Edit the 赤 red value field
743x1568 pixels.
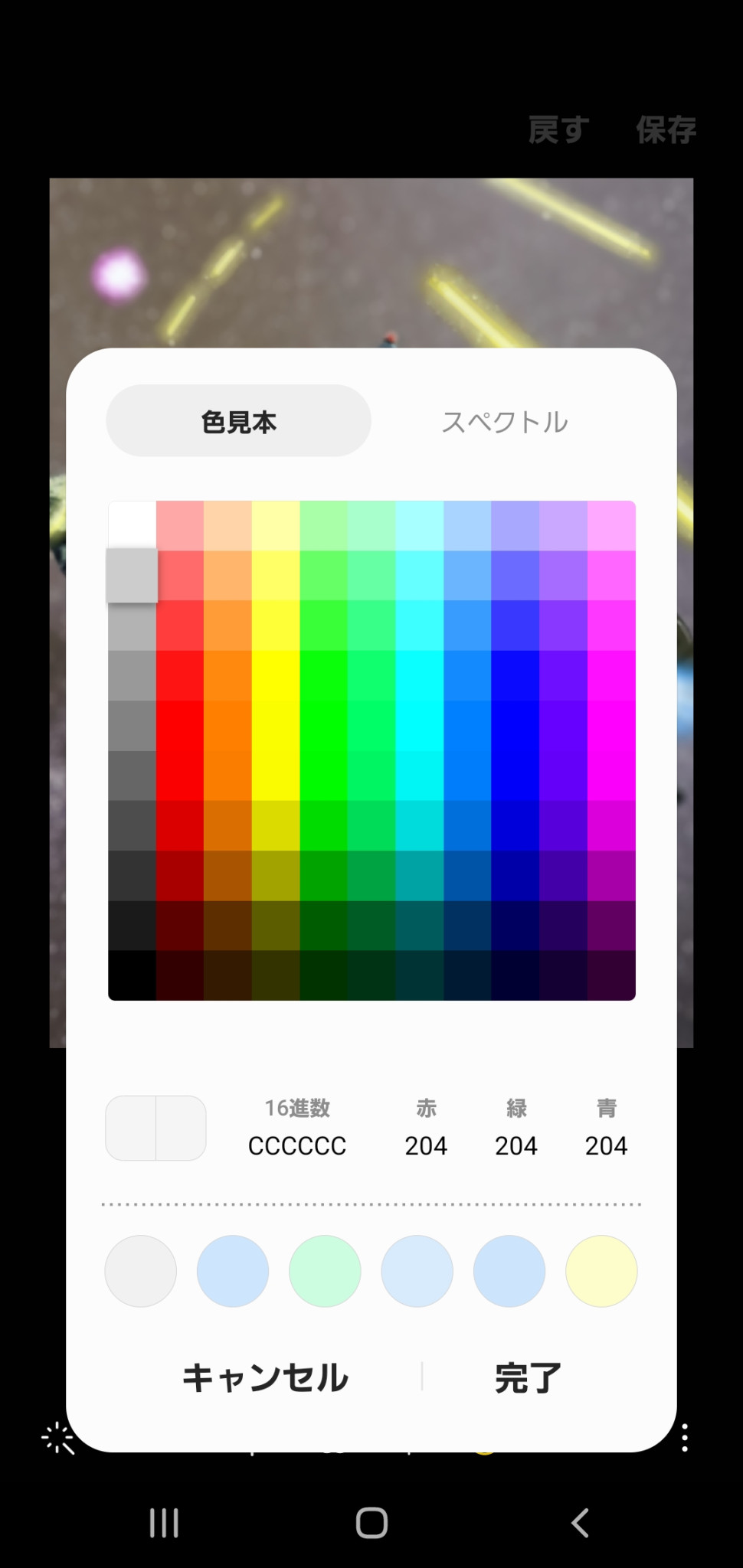426,1145
